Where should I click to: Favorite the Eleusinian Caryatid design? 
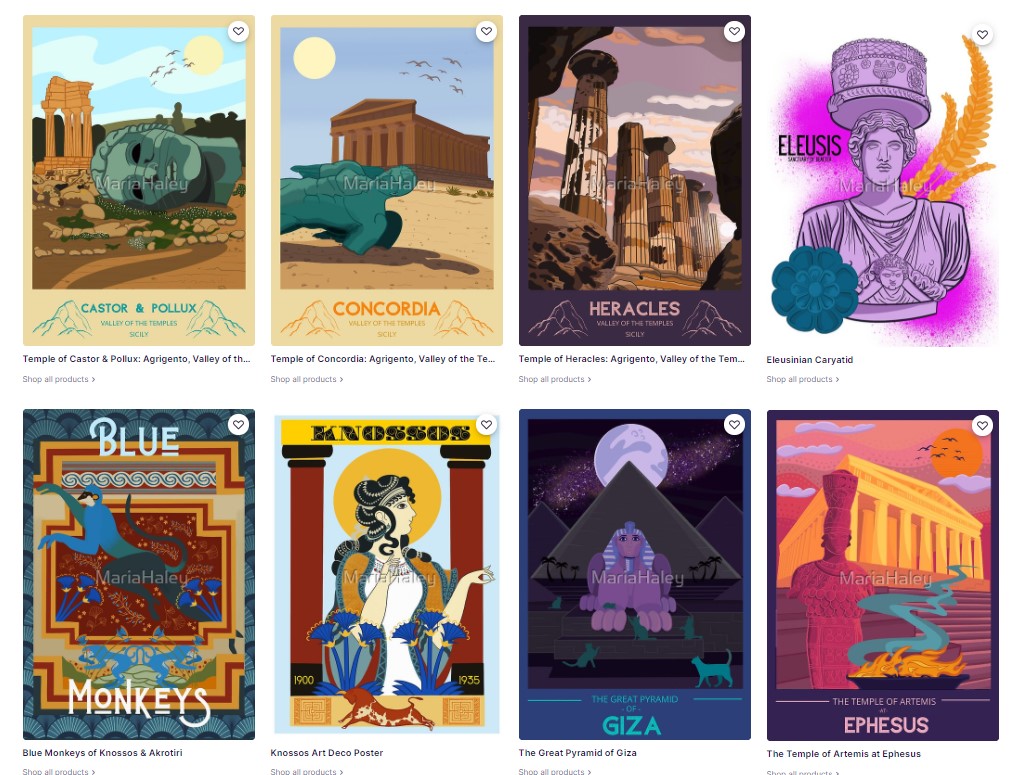pos(982,35)
